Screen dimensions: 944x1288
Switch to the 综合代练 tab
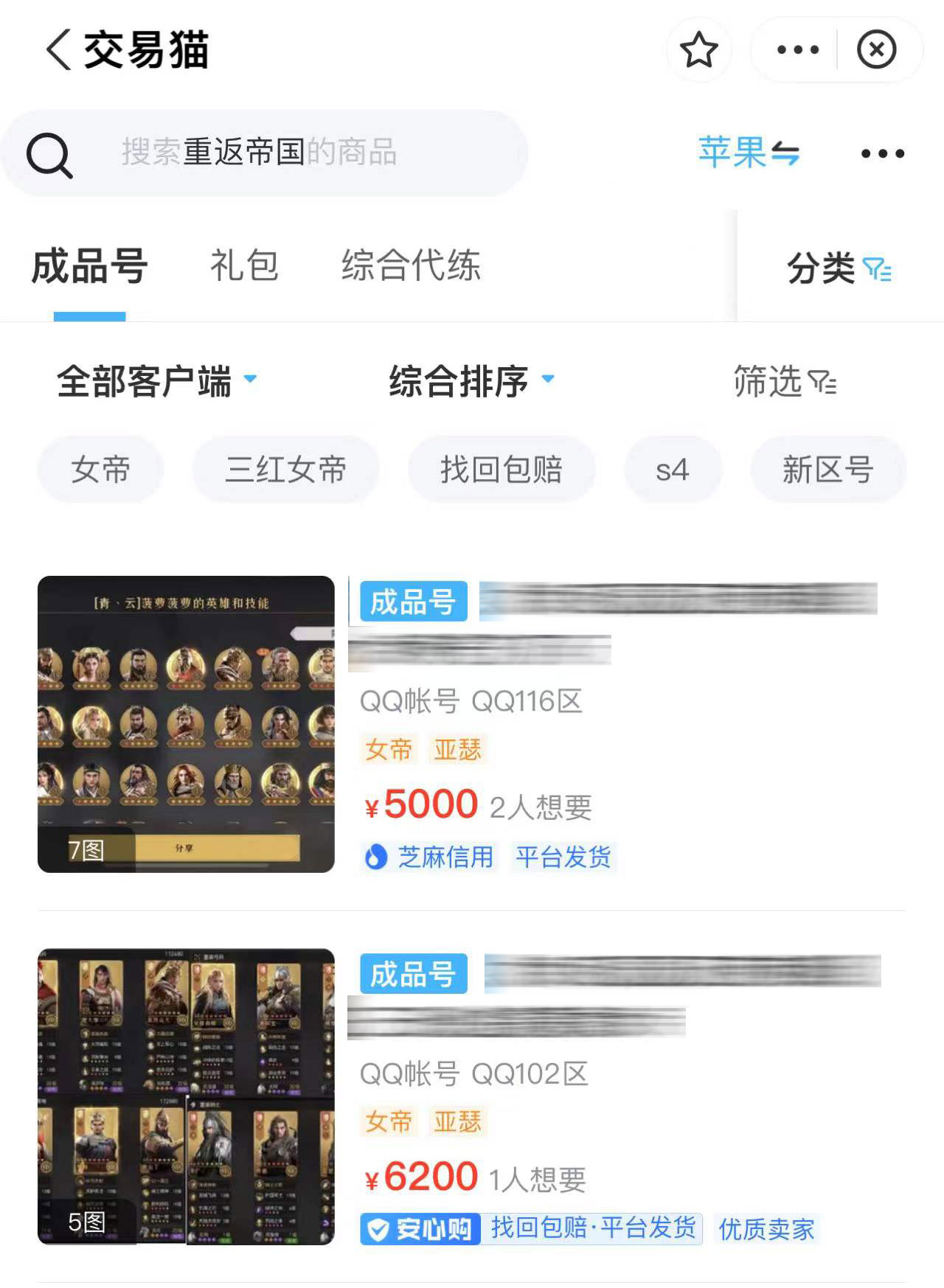coord(411,265)
